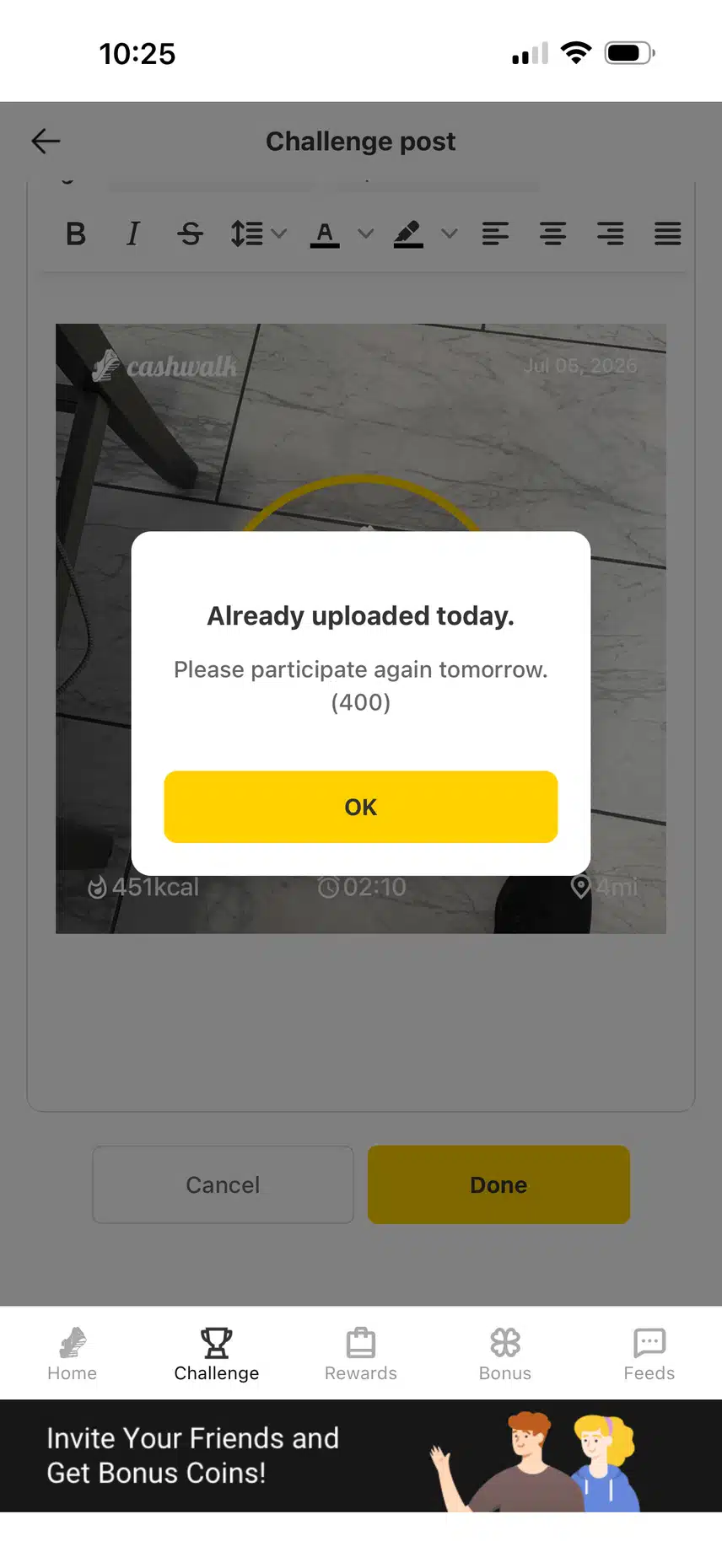722x1568 pixels.
Task: Apply italic formatting
Action: [x=132, y=234]
